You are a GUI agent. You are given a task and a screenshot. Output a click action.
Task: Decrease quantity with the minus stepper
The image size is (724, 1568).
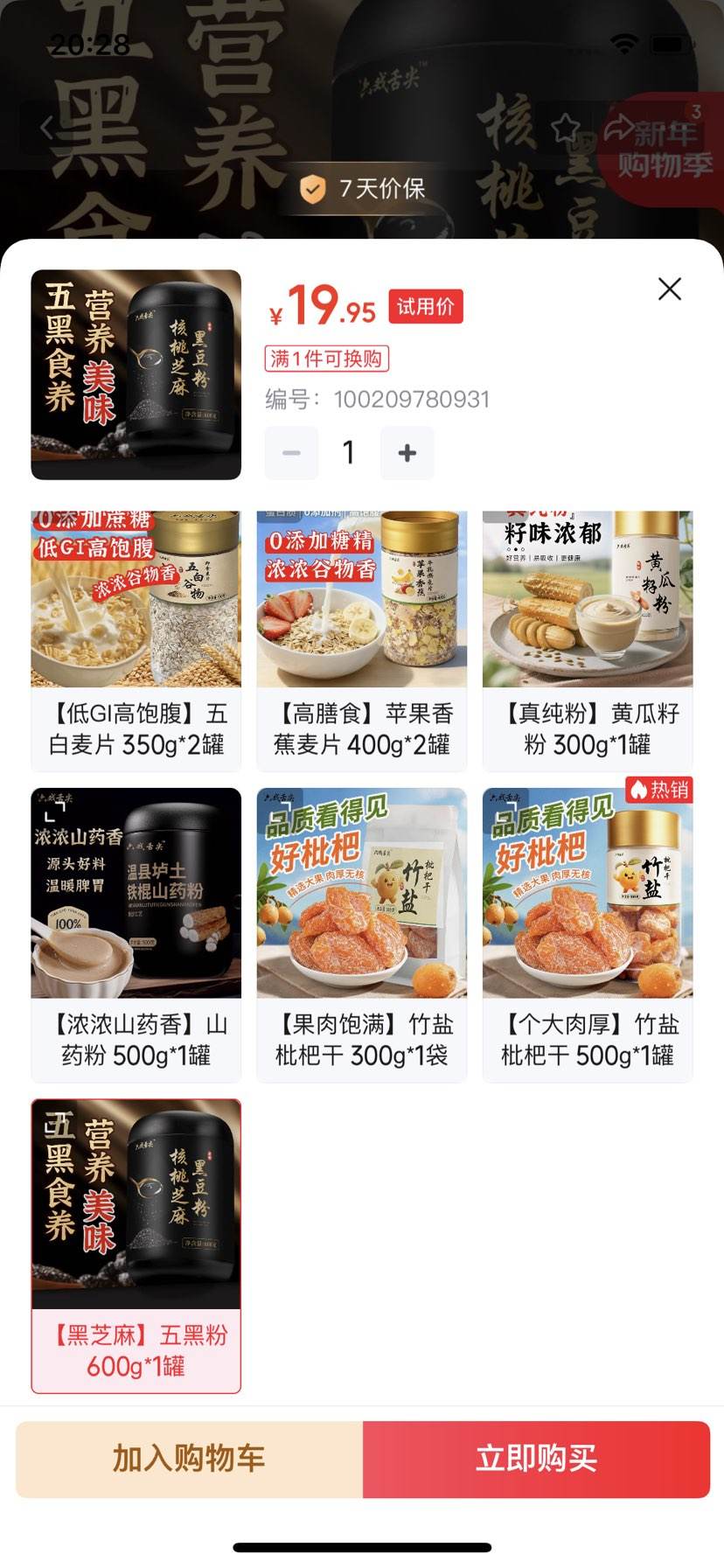[291, 453]
